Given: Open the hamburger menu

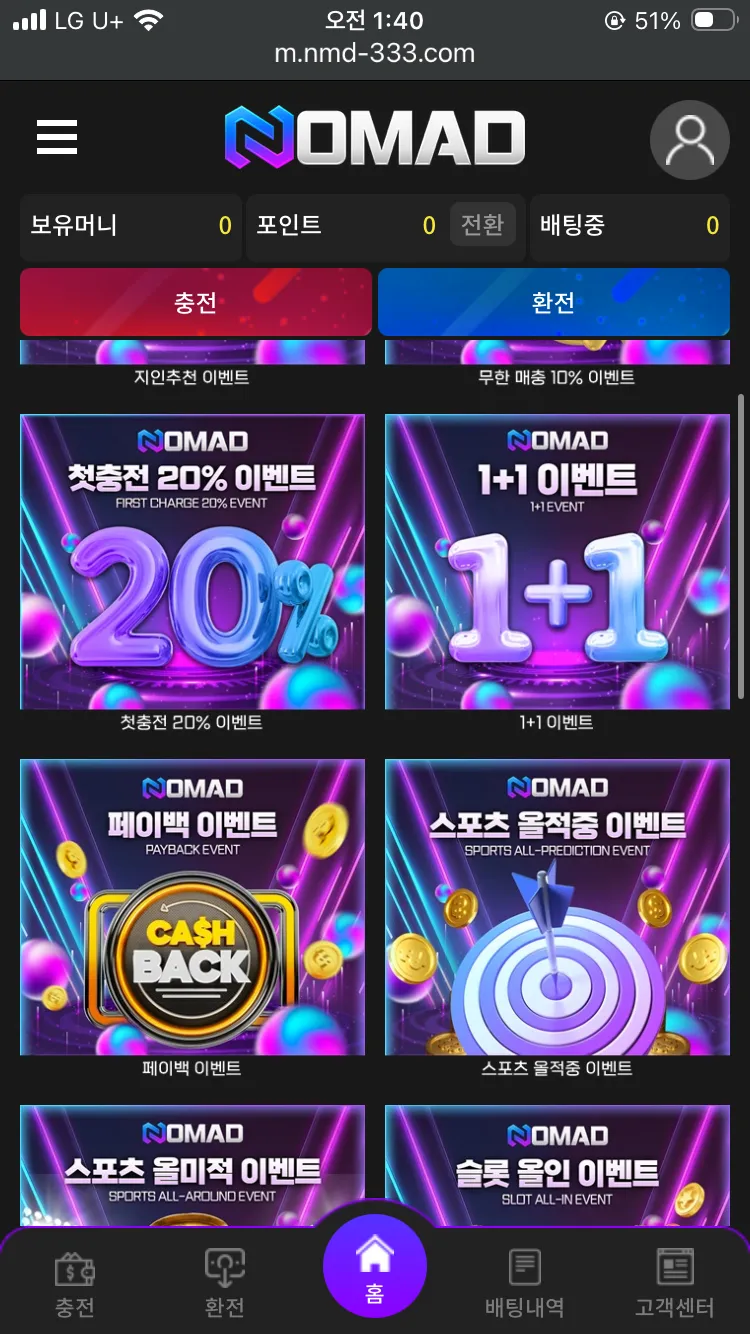Looking at the screenshot, I should 57,137.
